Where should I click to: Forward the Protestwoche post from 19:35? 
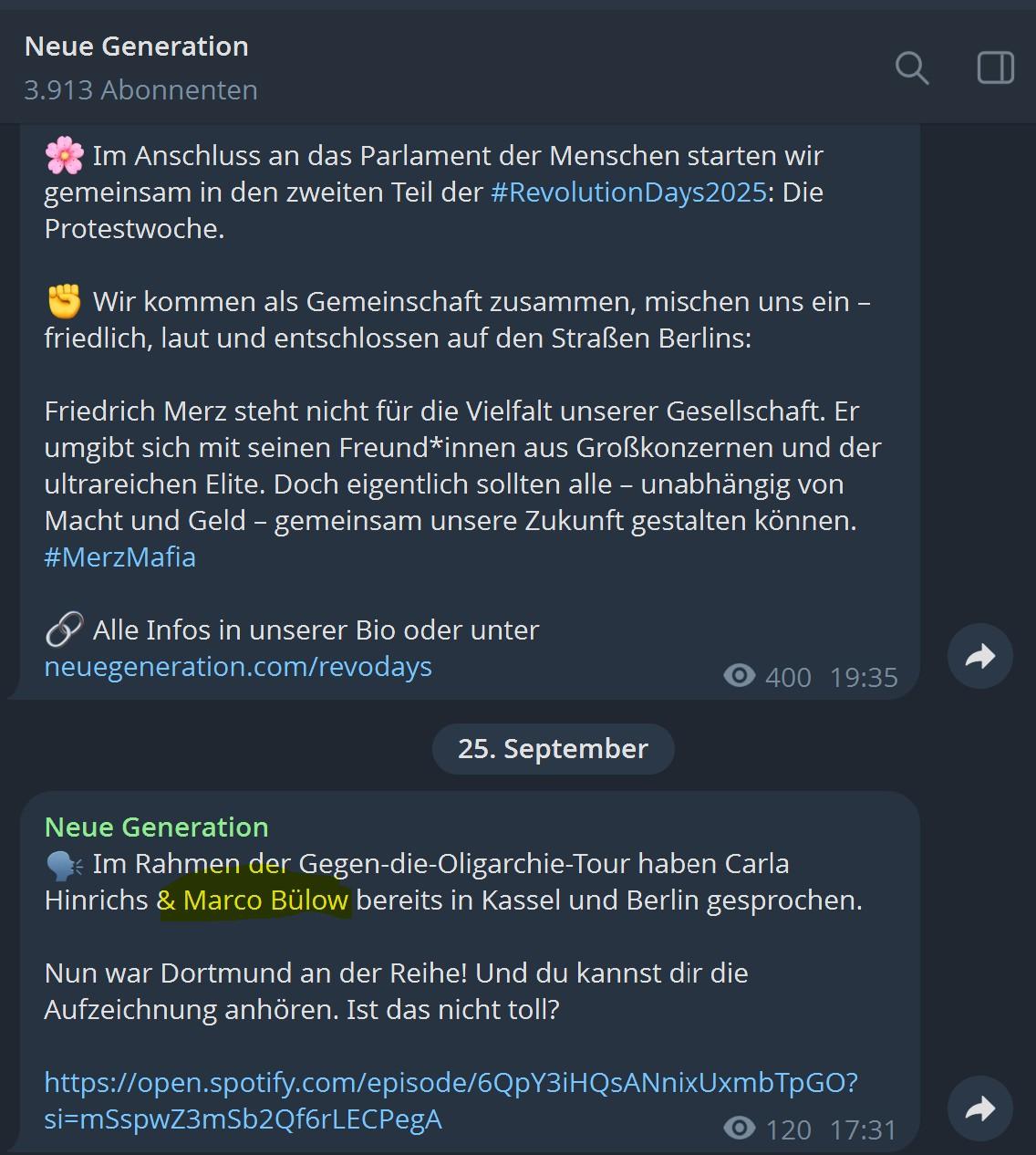pyautogui.click(x=979, y=656)
